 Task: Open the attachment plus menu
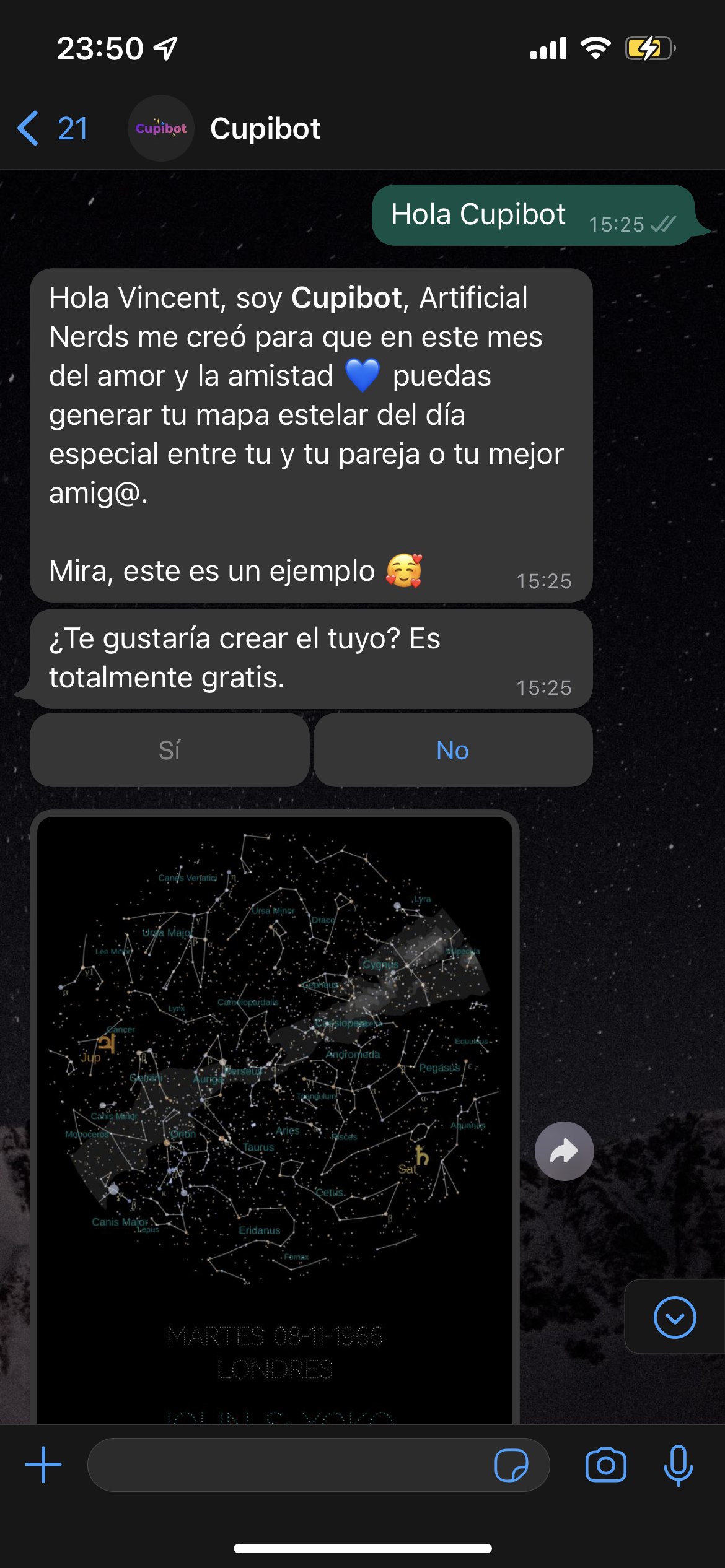[x=43, y=1465]
